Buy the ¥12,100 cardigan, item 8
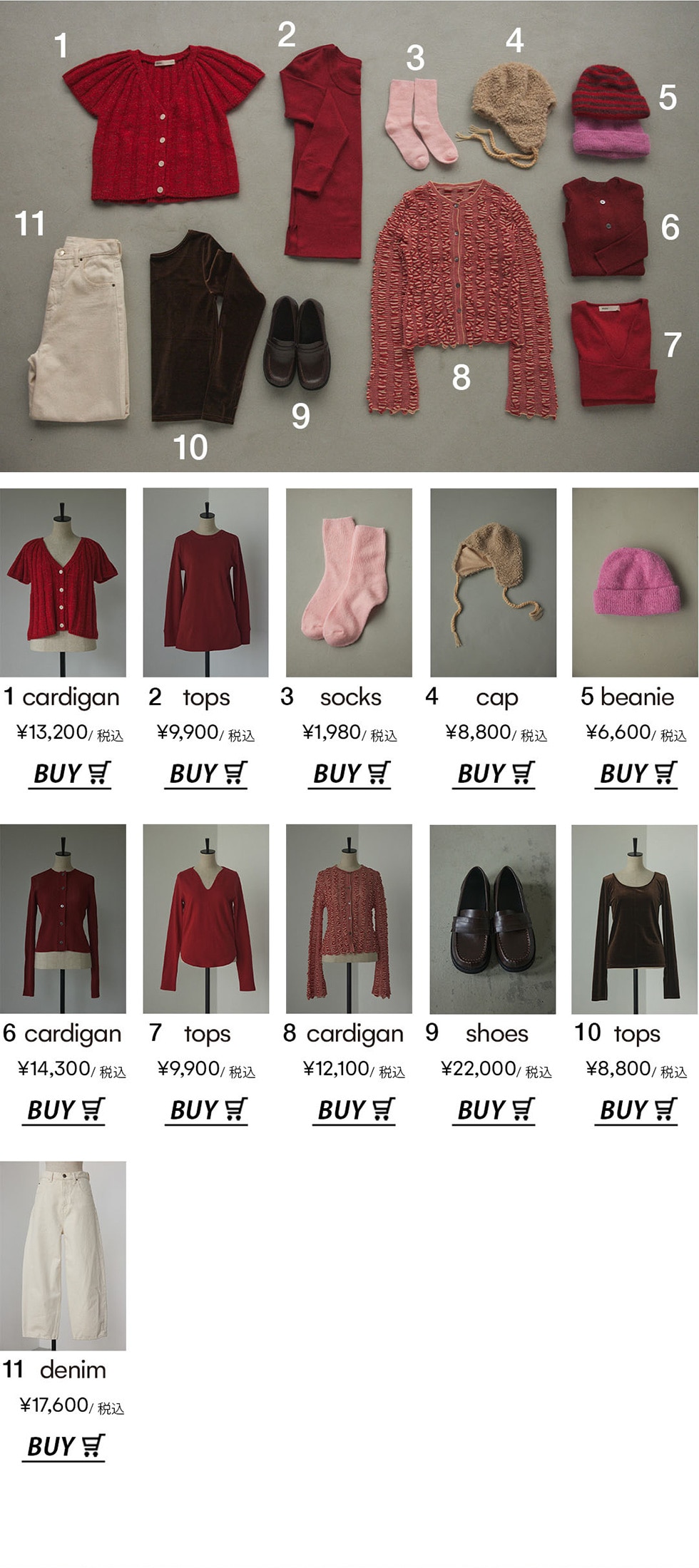Viewport: 699px width, 1568px height. click(354, 1110)
